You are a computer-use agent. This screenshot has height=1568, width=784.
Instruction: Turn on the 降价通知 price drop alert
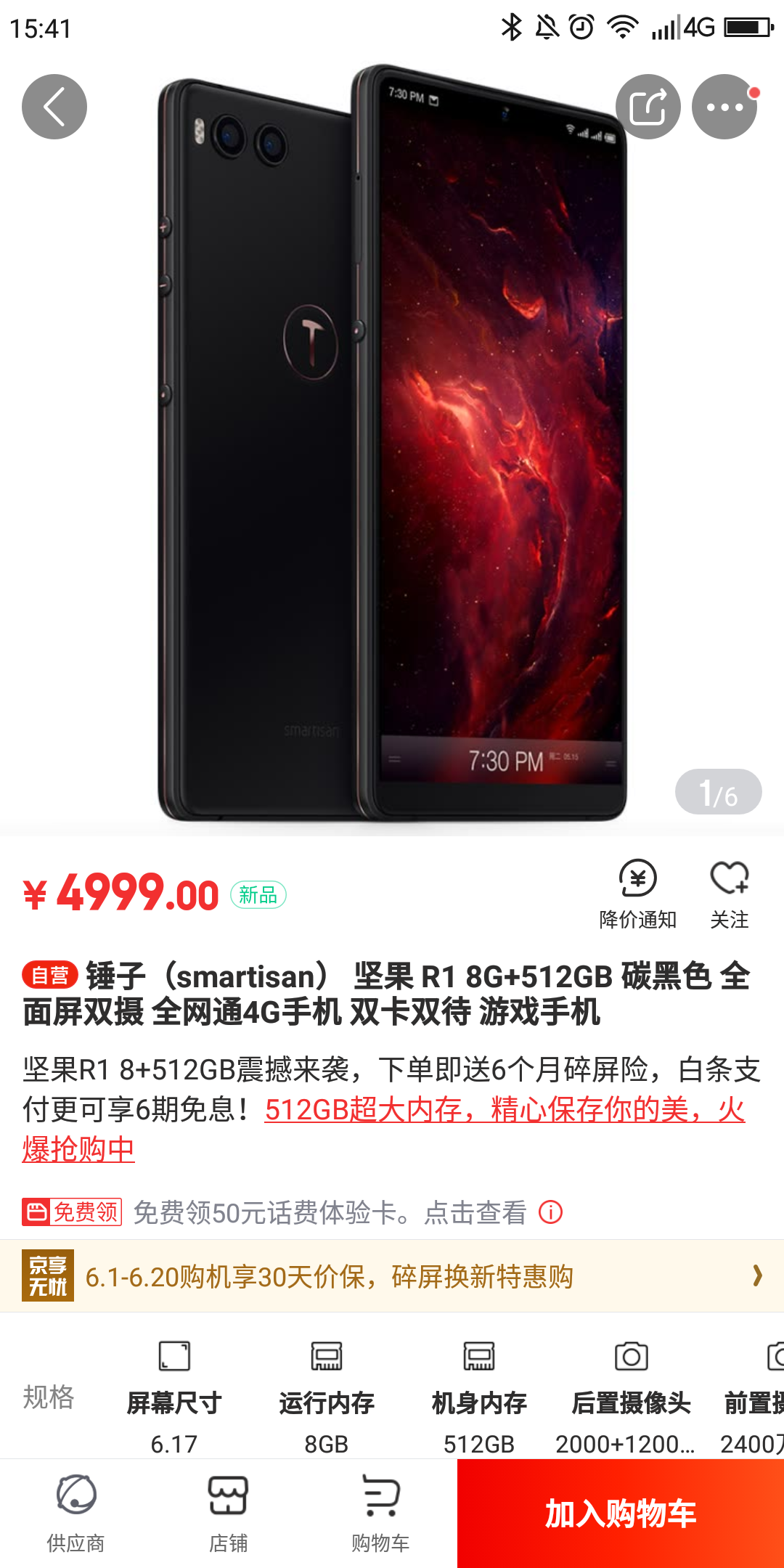click(x=637, y=894)
